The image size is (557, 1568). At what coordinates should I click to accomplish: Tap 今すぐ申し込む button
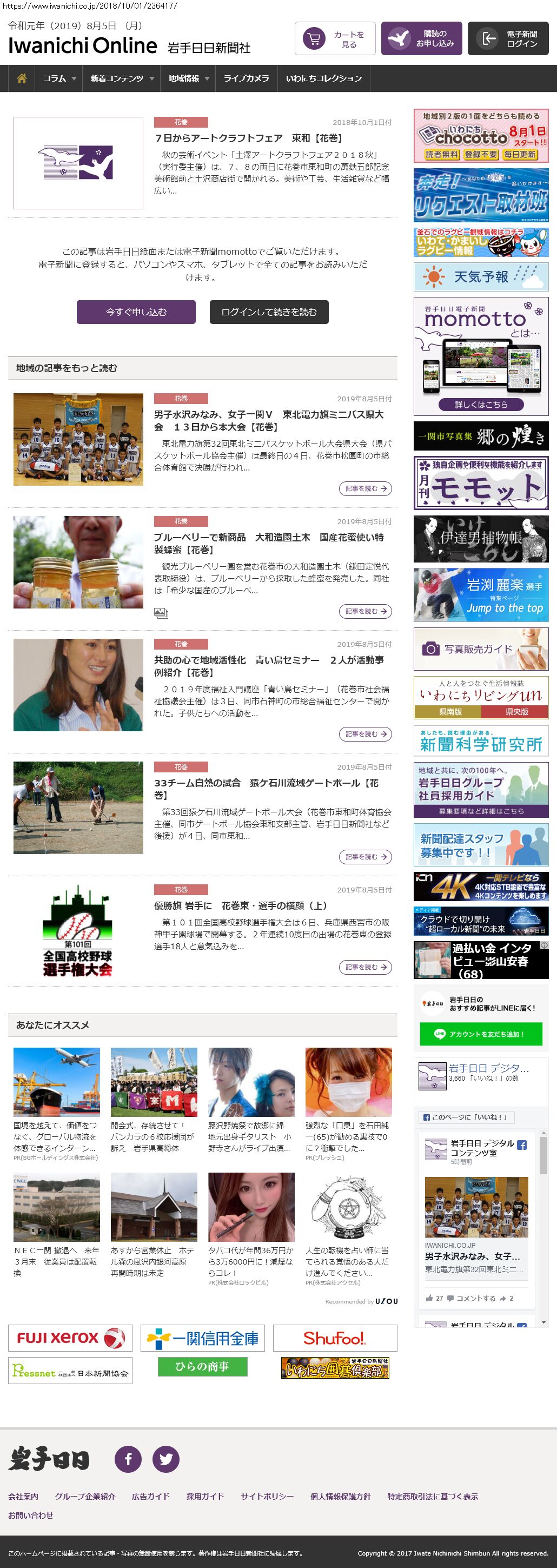coord(136,312)
